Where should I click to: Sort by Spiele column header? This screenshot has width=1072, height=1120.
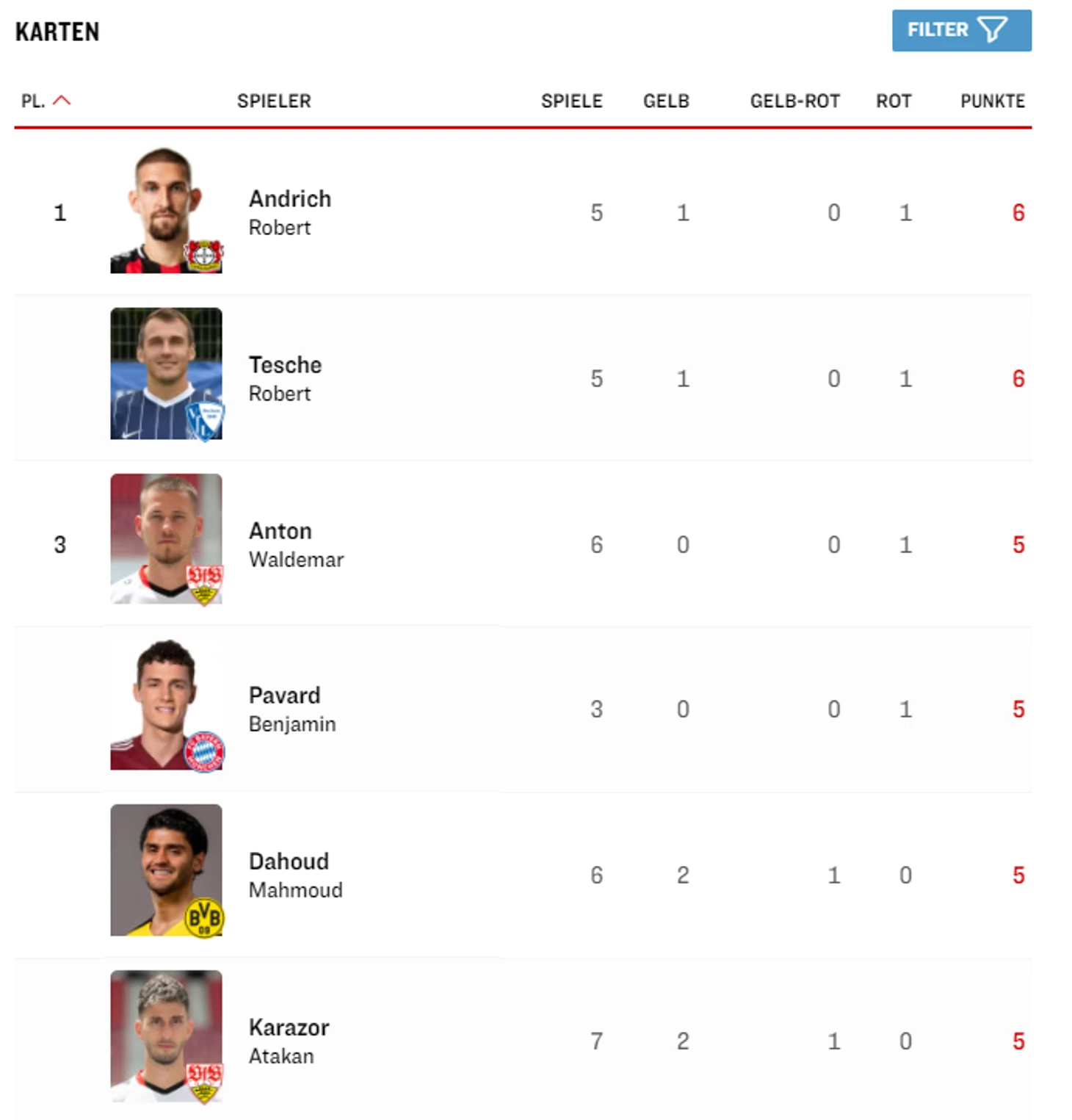point(571,101)
